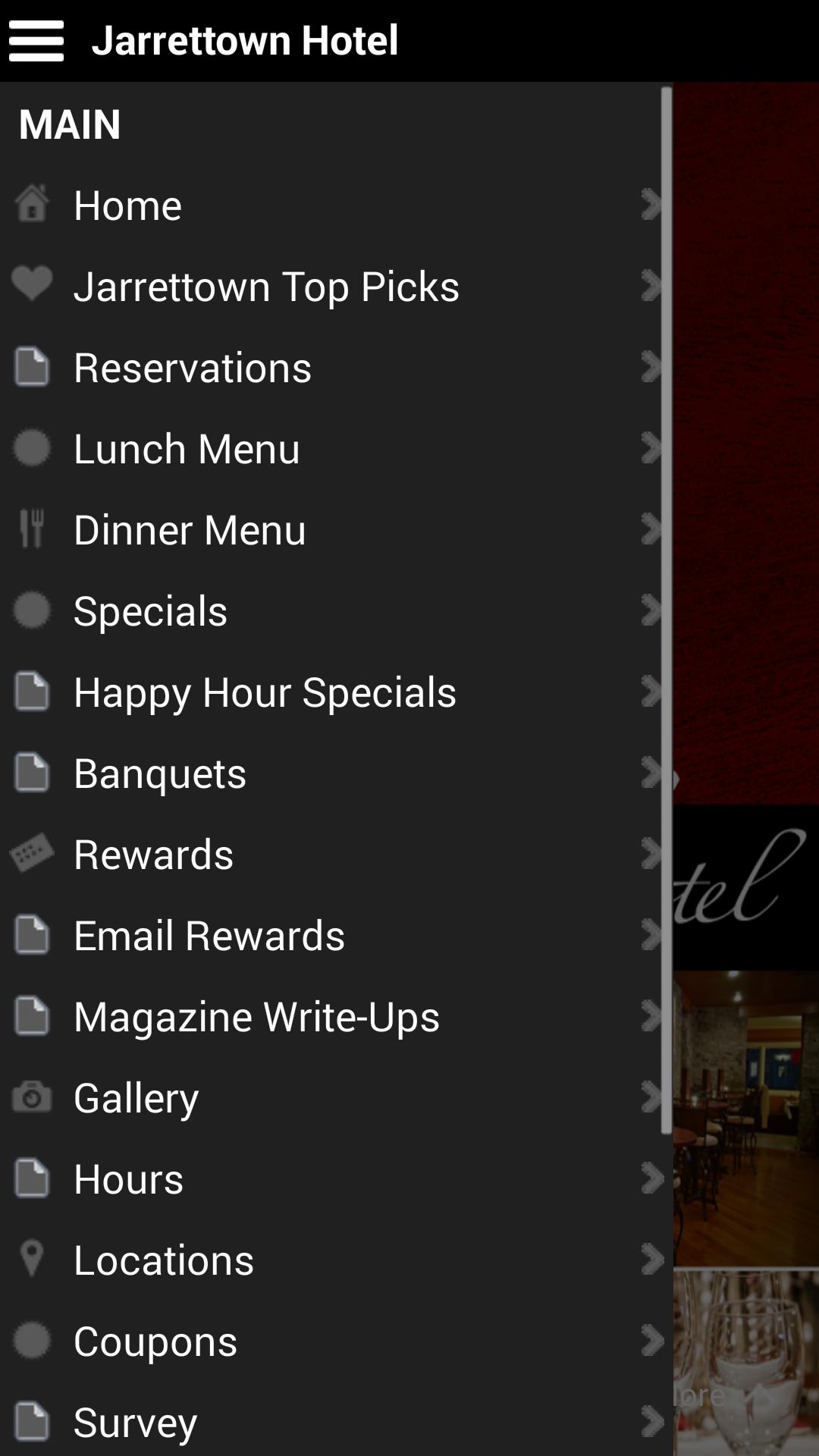Open Jarrettown Top Picks
The width and height of the screenshot is (819, 1456).
[x=334, y=287]
